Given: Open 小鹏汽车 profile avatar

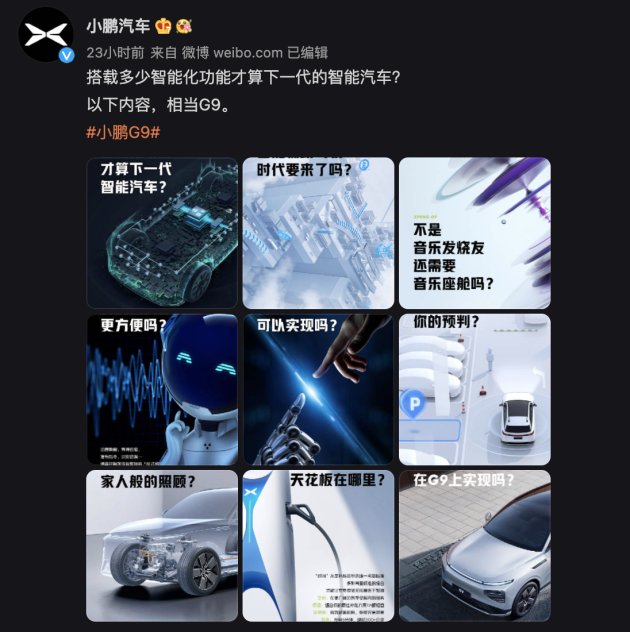Looking at the screenshot, I should 47,35.
